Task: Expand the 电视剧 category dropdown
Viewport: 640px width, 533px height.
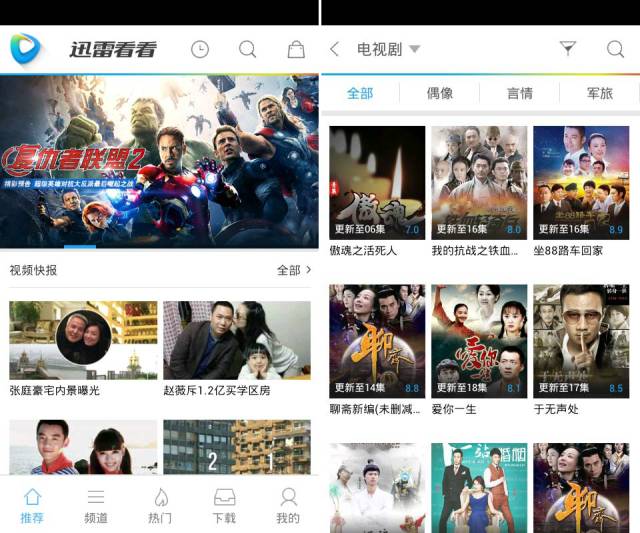Action: tap(389, 49)
